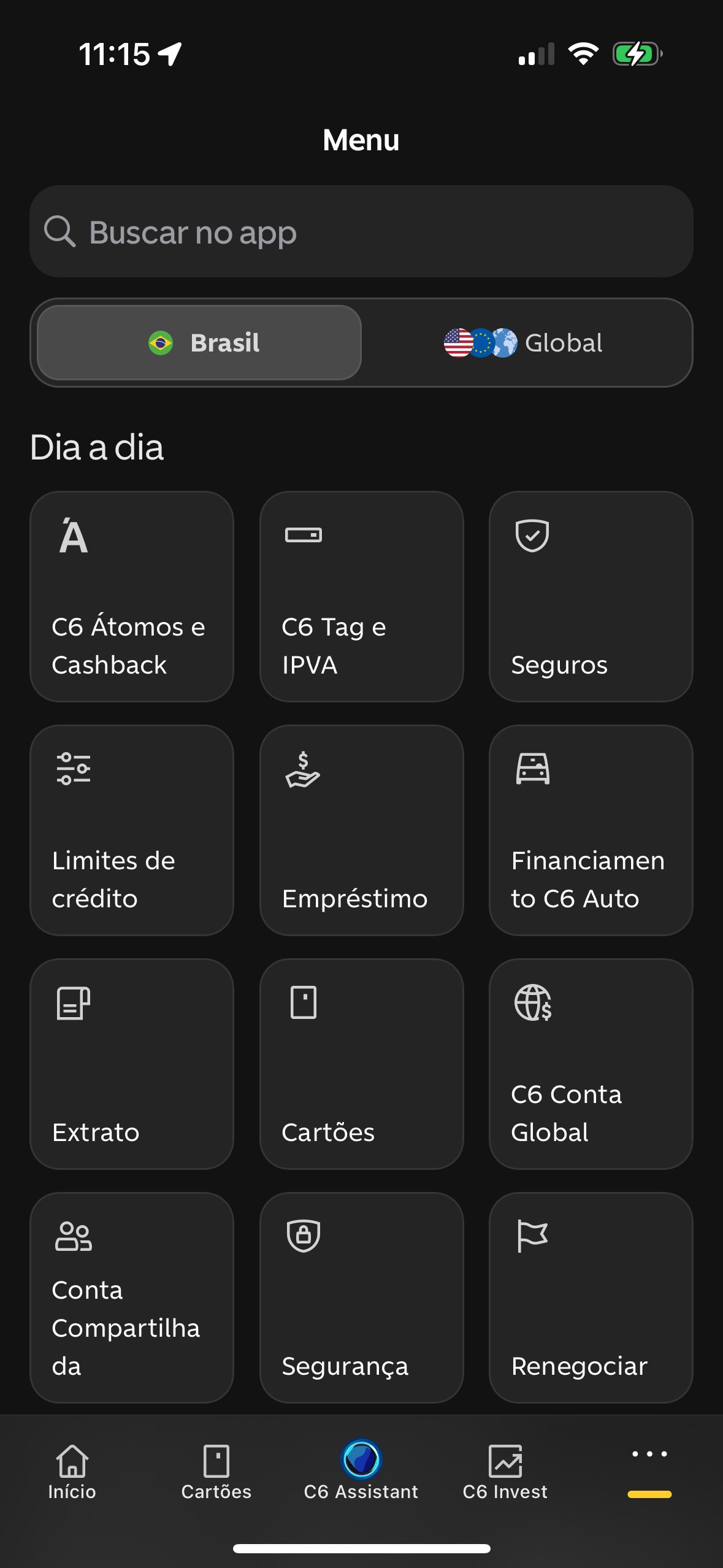This screenshot has width=723, height=1568.
Task: Open the C6 Tag e IPVA card
Action: point(361,596)
